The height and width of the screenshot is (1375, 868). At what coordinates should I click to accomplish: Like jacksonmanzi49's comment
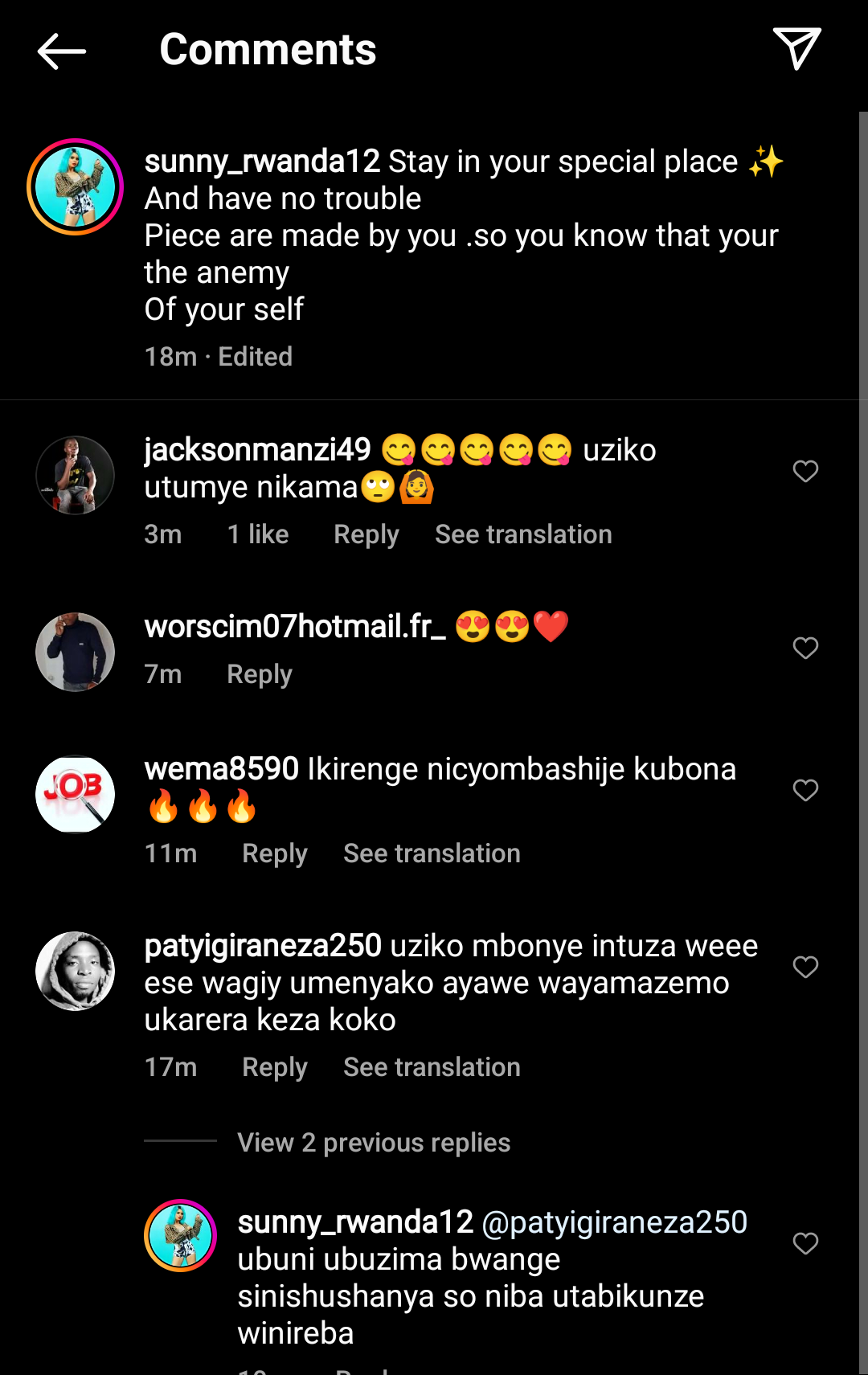805,471
